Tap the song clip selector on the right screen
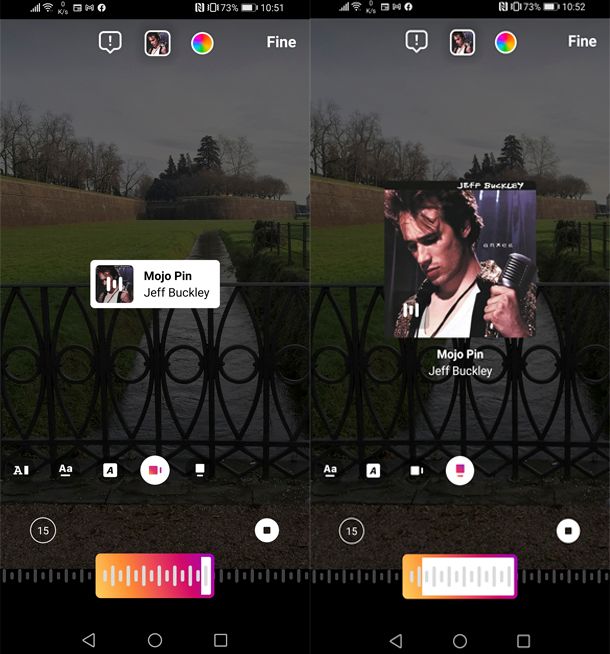Screen dimensions: 610x654 (x=460, y=576)
